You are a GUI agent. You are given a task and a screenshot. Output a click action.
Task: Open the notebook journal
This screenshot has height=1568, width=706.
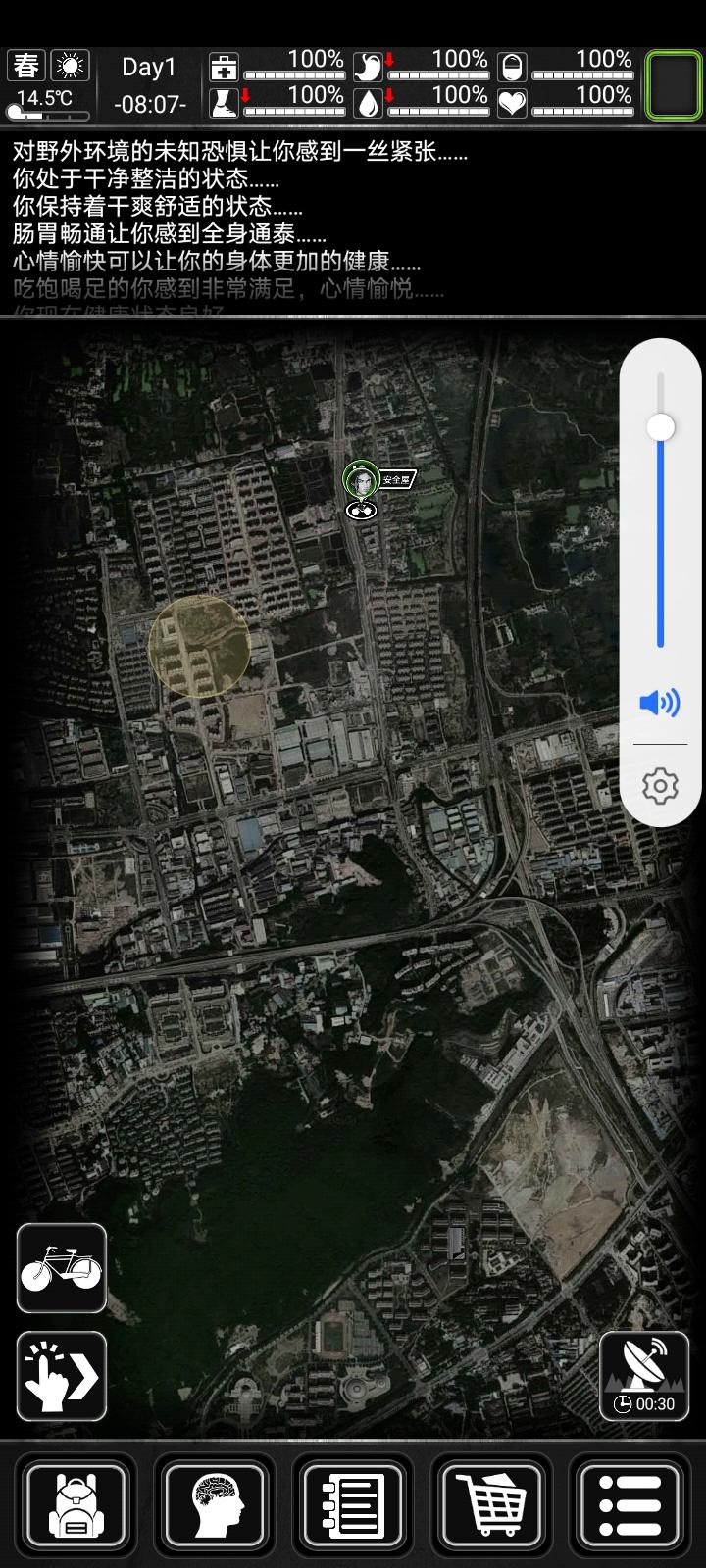click(x=352, y=1504)
